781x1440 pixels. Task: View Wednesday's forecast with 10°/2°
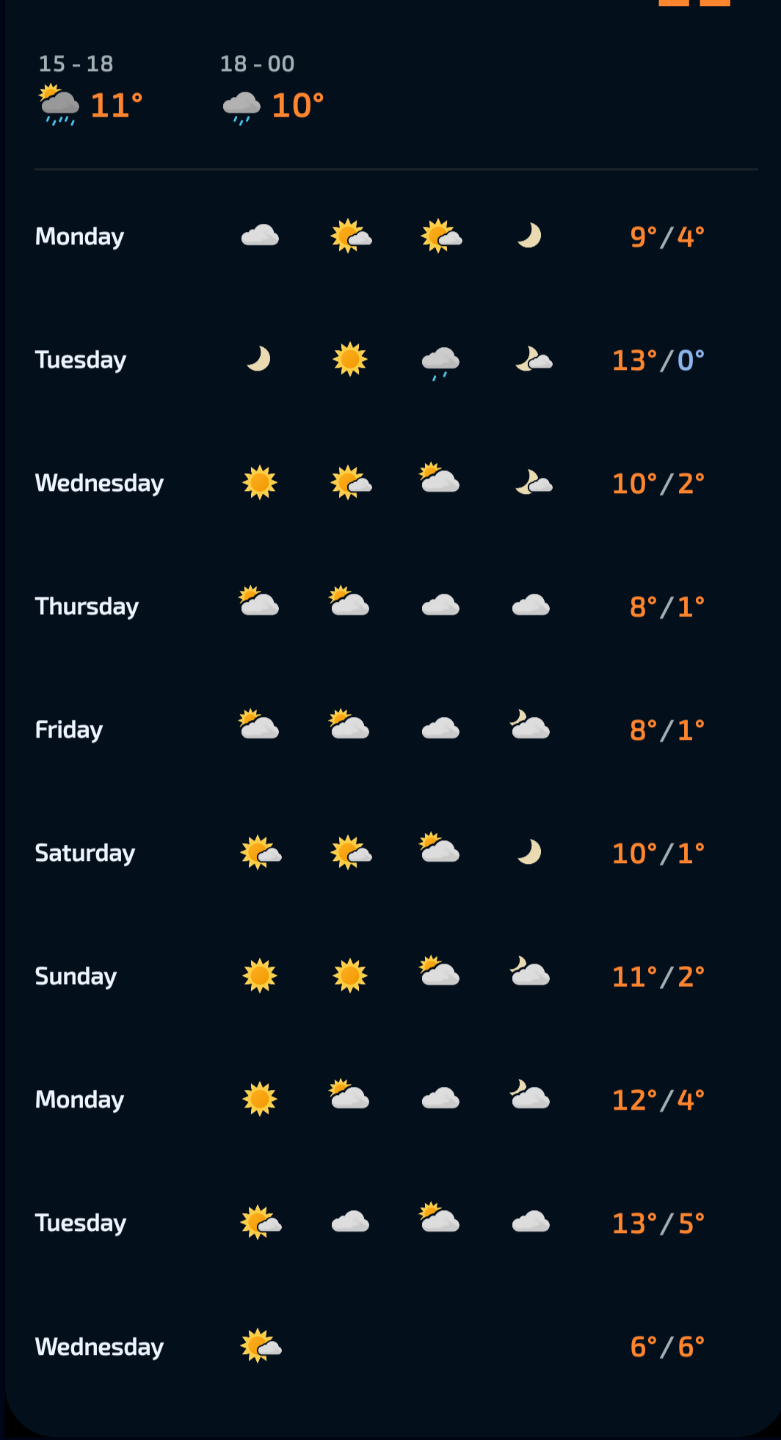coord(390,483)
